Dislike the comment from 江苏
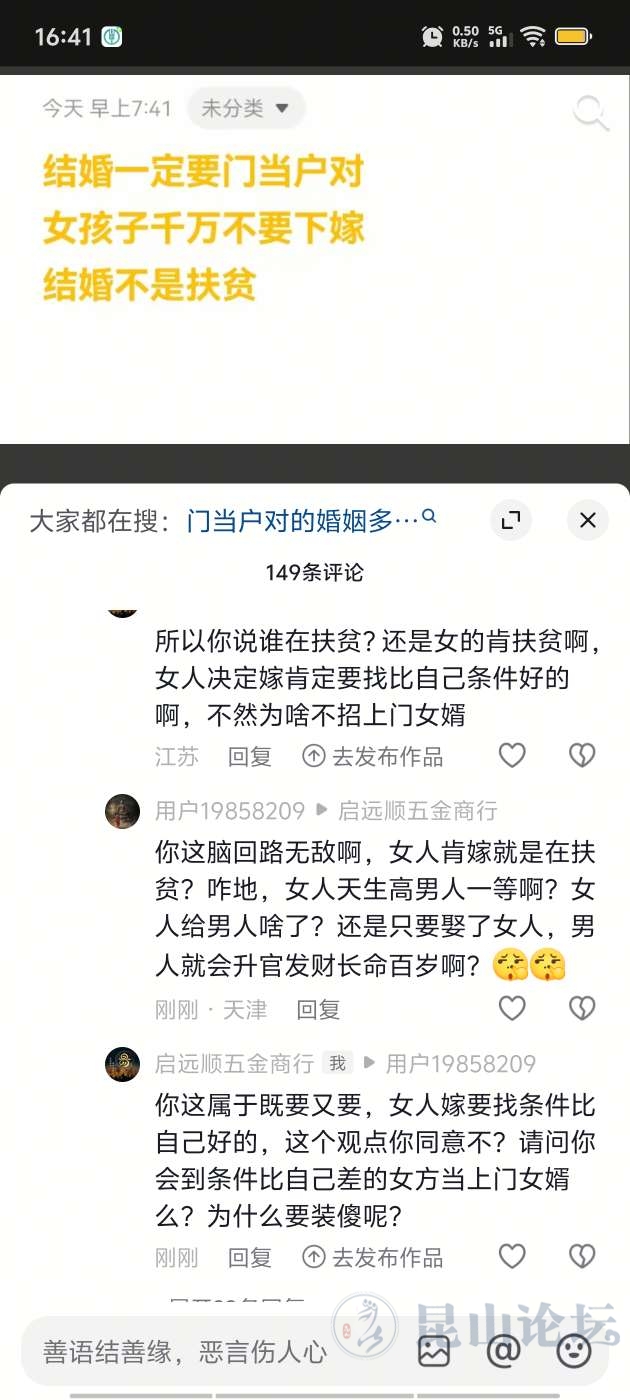630x1400 pixels. [x=582, y=756]
